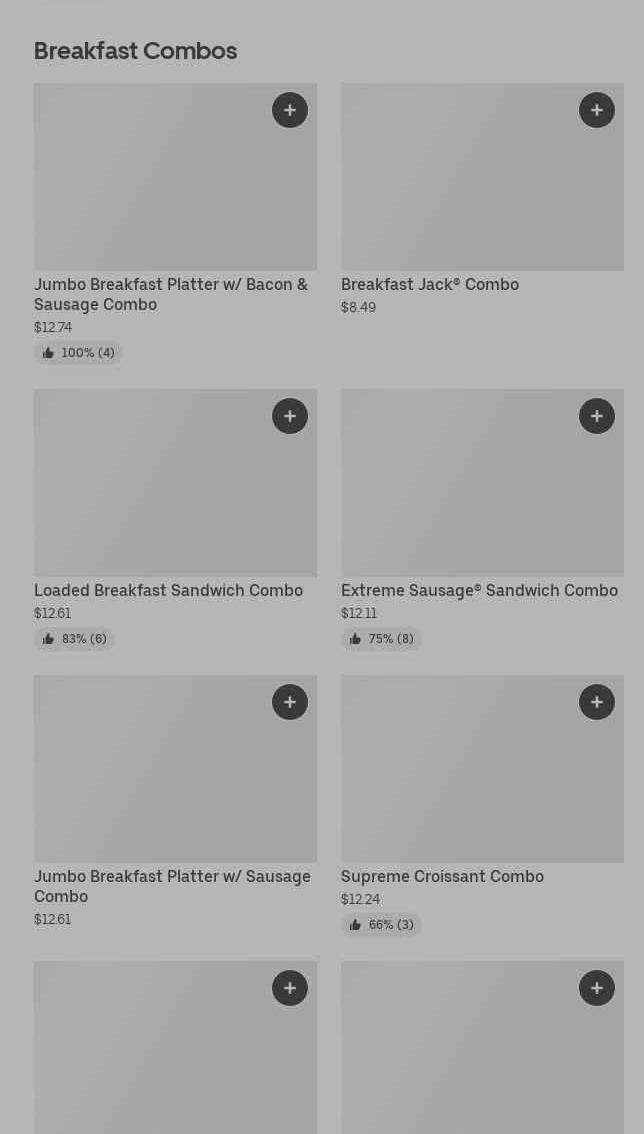Add Jumbo Breakfast Platter w/ Sausage Combo
The height and width of the screenshot is (1134, 644).
290,702
